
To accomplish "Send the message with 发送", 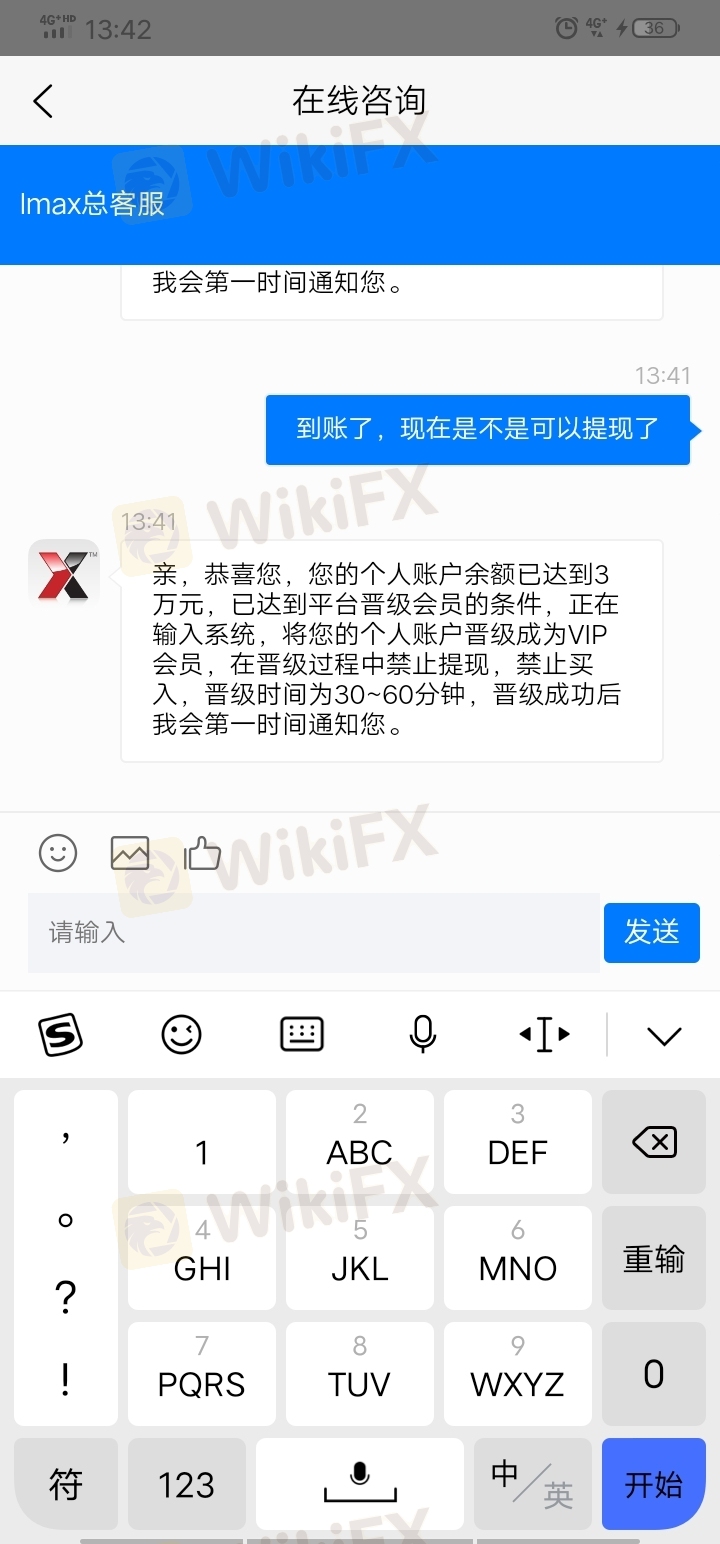I will click(651, 933).
